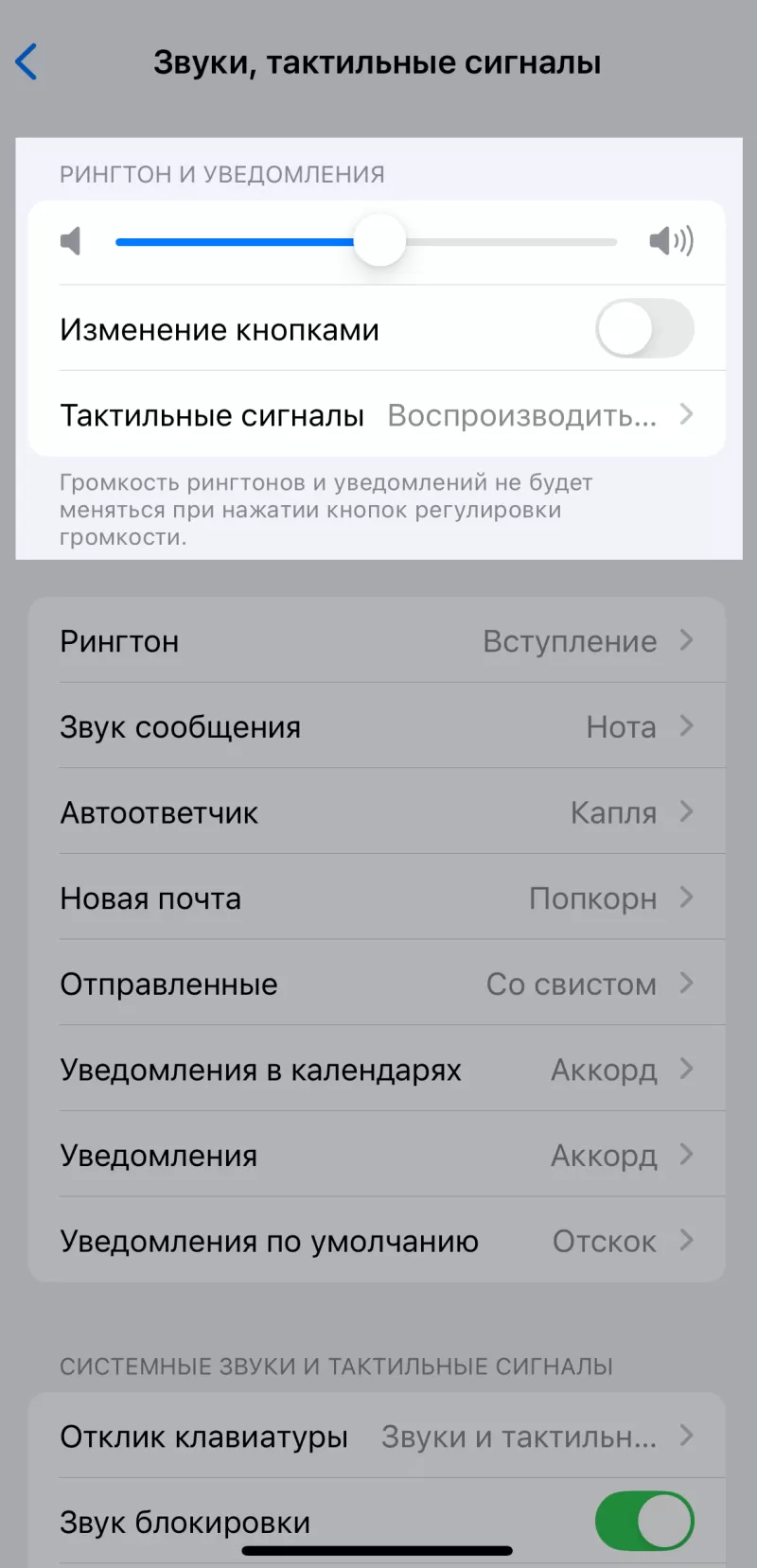This screenshot has width=757, height=1568.
Task: Open the Звук сообщения setting
Action: [x=378, y=726]
